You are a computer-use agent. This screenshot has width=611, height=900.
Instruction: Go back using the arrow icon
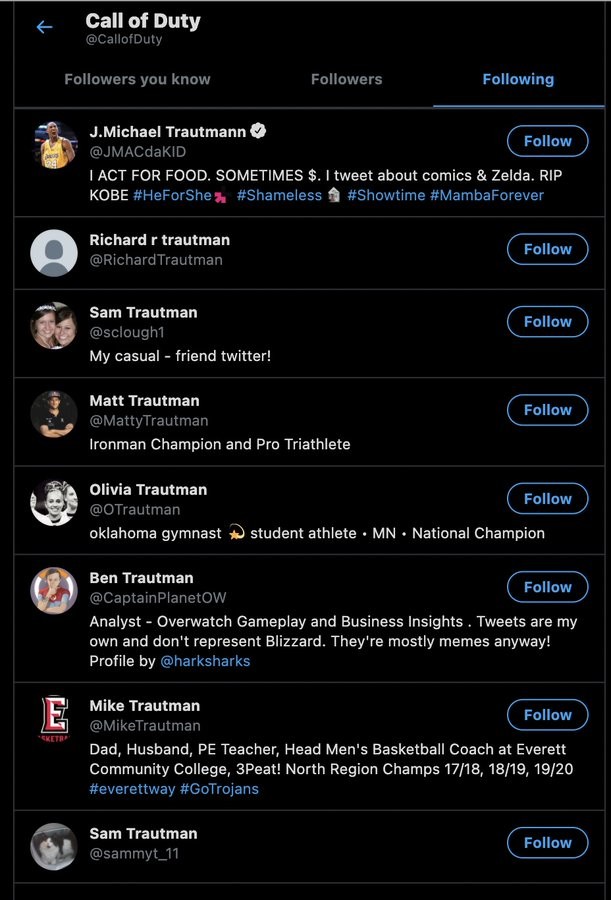[x=44, y=27]
